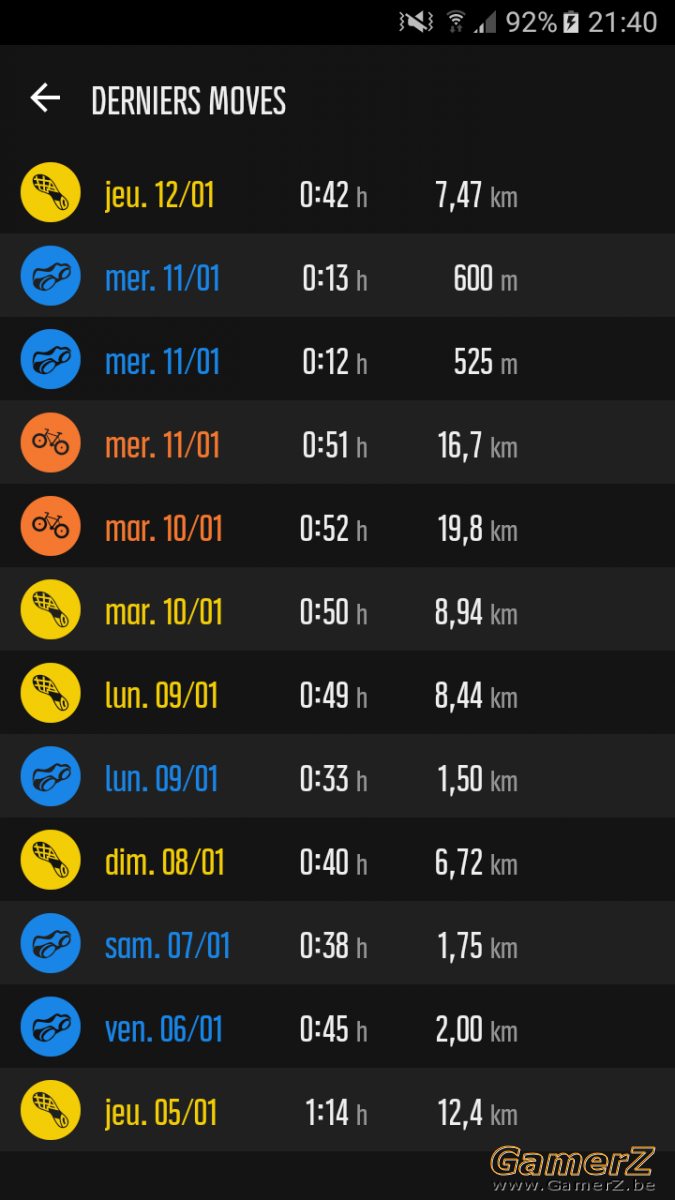Open the dim. 08/01 run of 6,72 km
The width and height of the screenshot is (675, 1200).
pyautogui.click(x=337, y=861)
